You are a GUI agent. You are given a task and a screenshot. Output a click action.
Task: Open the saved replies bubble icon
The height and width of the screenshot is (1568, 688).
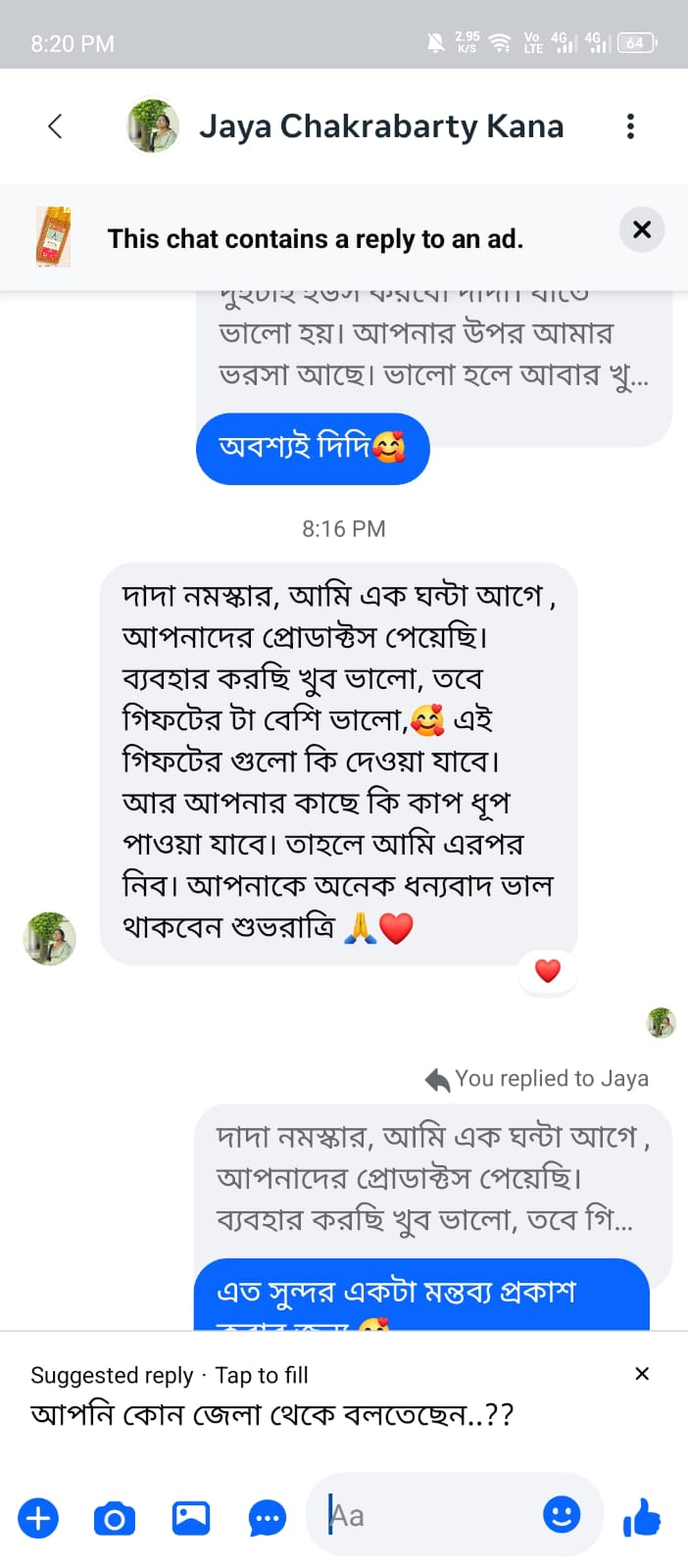click(x=268, y=1519)
